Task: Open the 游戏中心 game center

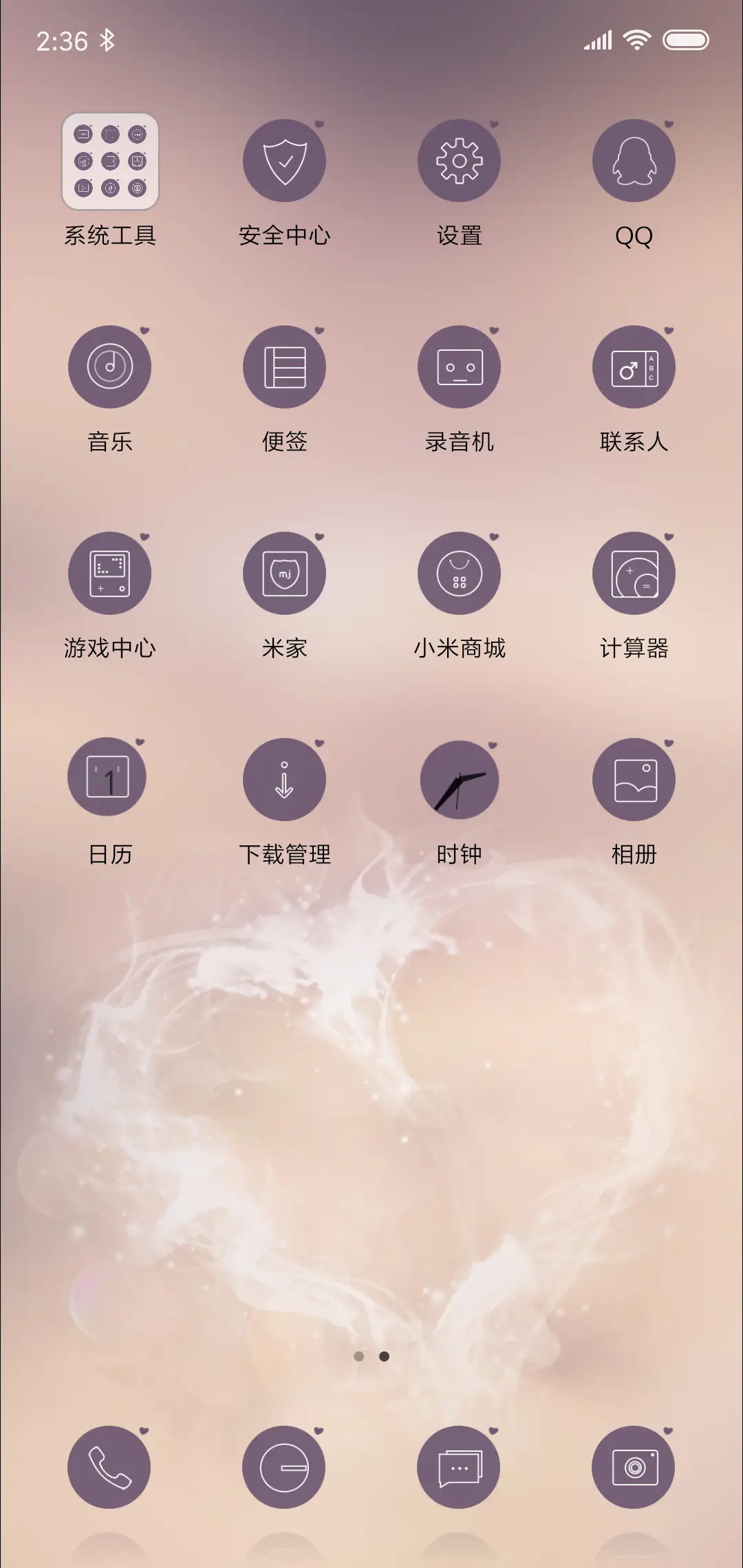Action: [109, 573]
